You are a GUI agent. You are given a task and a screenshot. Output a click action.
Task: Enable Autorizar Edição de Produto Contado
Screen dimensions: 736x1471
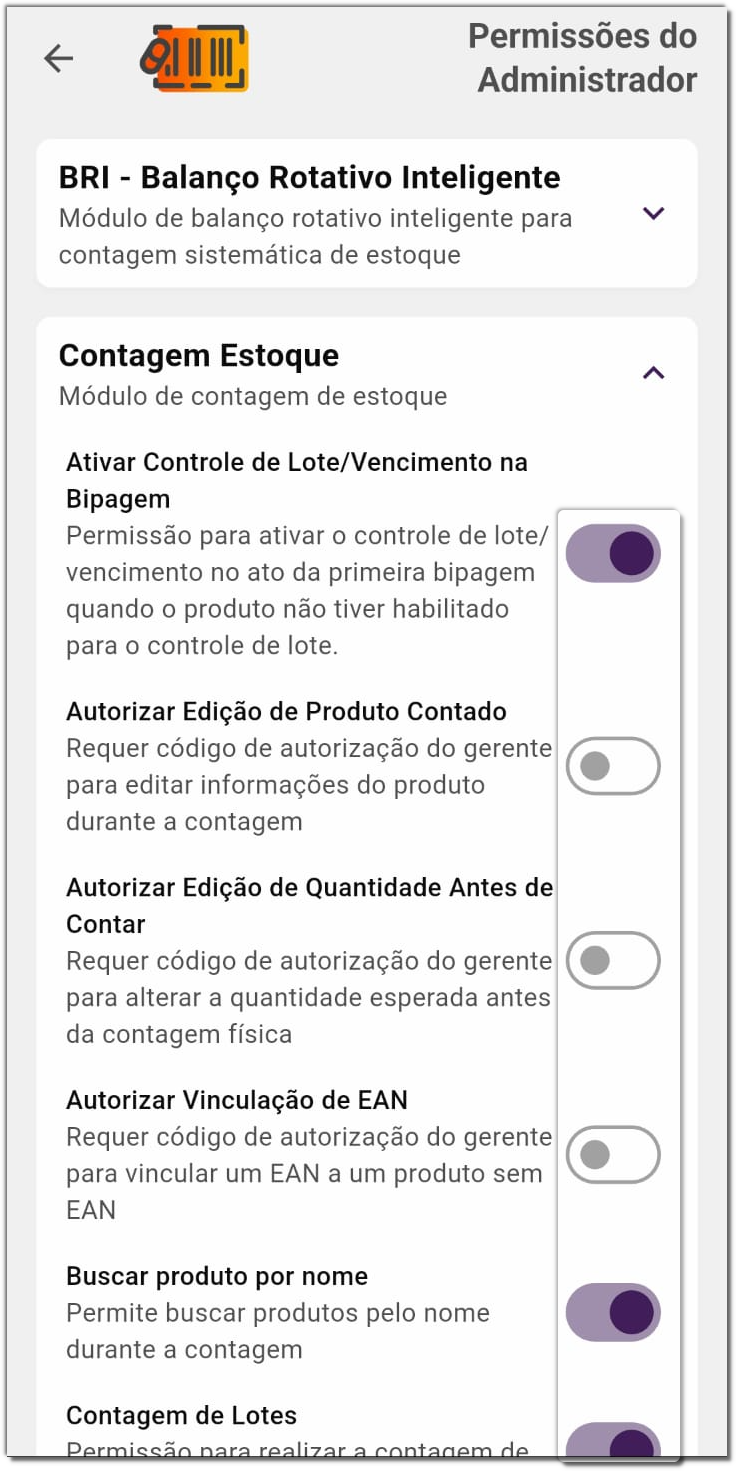pos(613,766)
